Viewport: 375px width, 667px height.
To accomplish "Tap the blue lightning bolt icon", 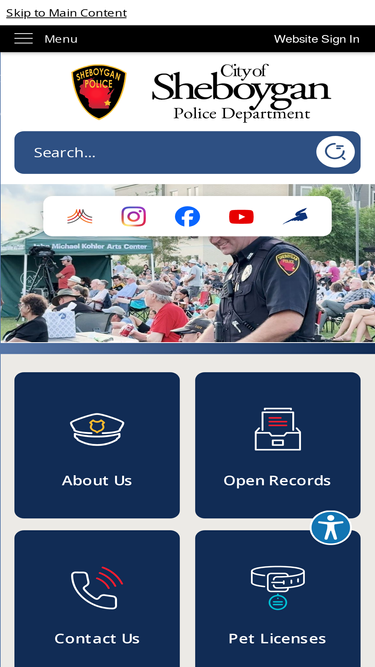I will tap(295, 217).
